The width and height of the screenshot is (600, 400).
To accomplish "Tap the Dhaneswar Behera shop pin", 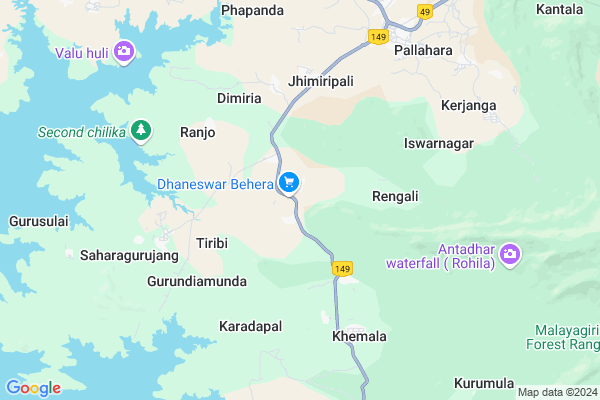I will pos(288,182).
